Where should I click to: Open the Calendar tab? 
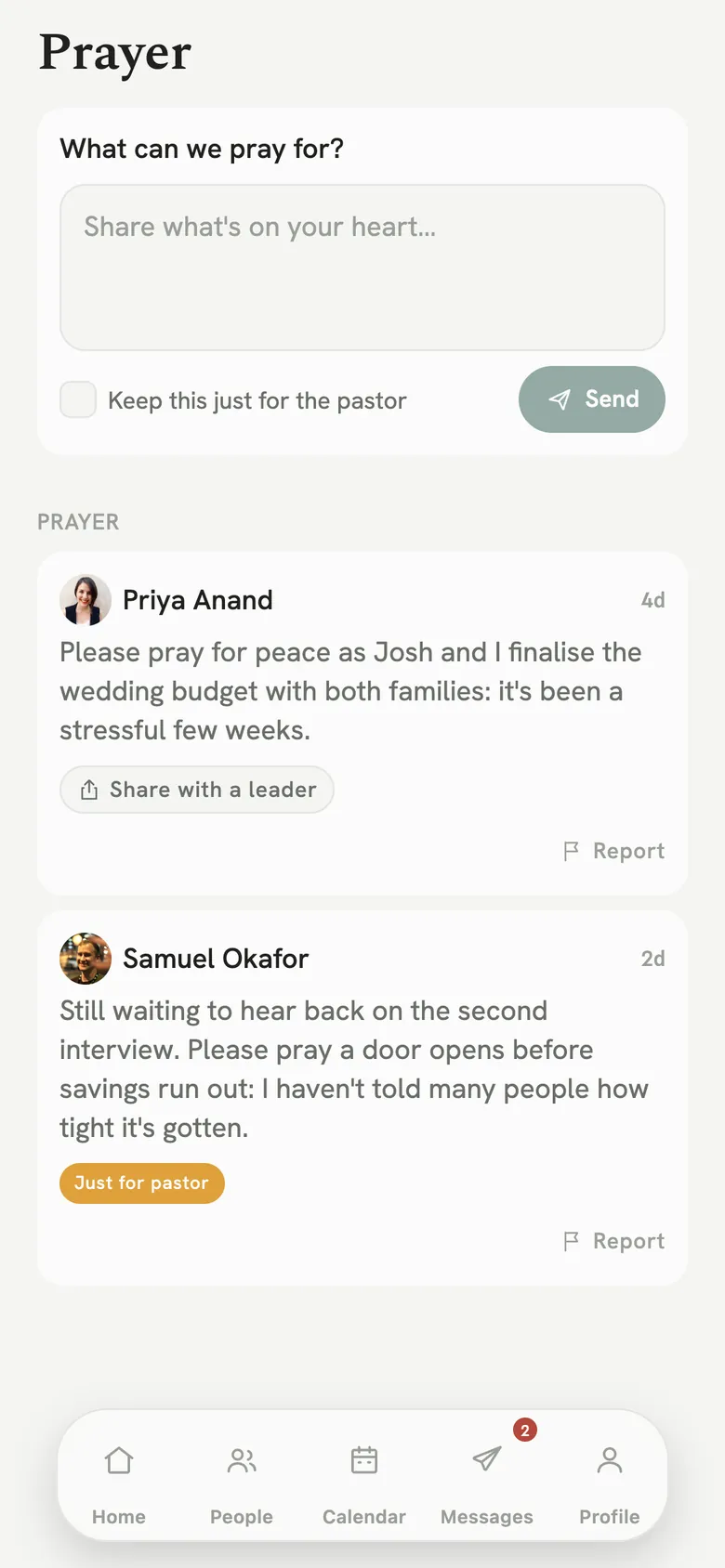[x=364, y=1483]
